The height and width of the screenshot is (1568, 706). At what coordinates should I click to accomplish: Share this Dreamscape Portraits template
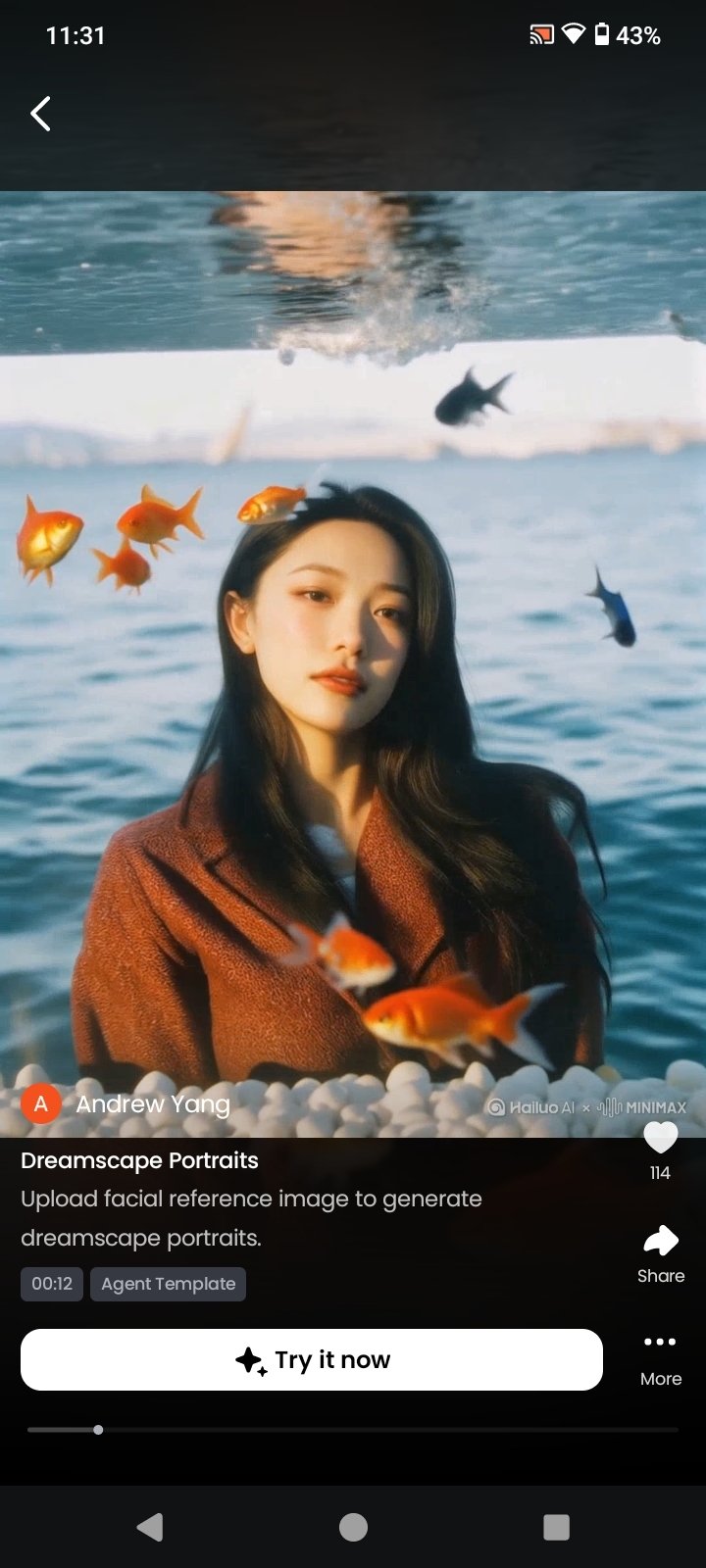point(661,1242)
